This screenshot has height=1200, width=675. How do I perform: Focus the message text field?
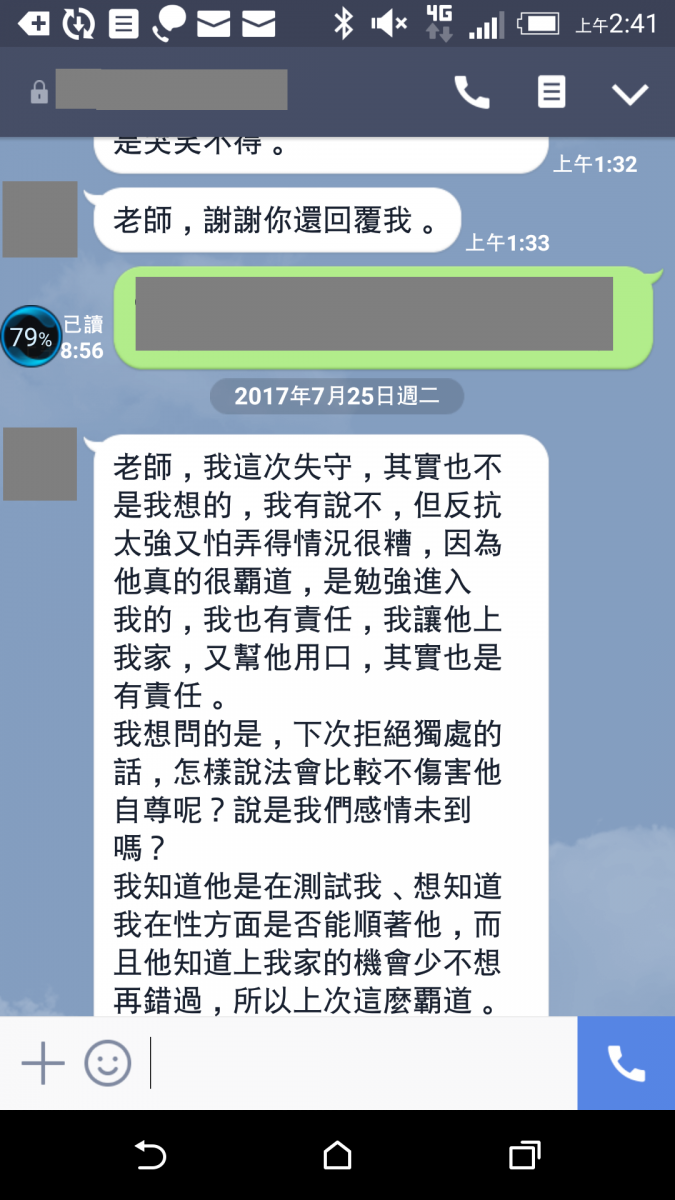point(360,1063)
